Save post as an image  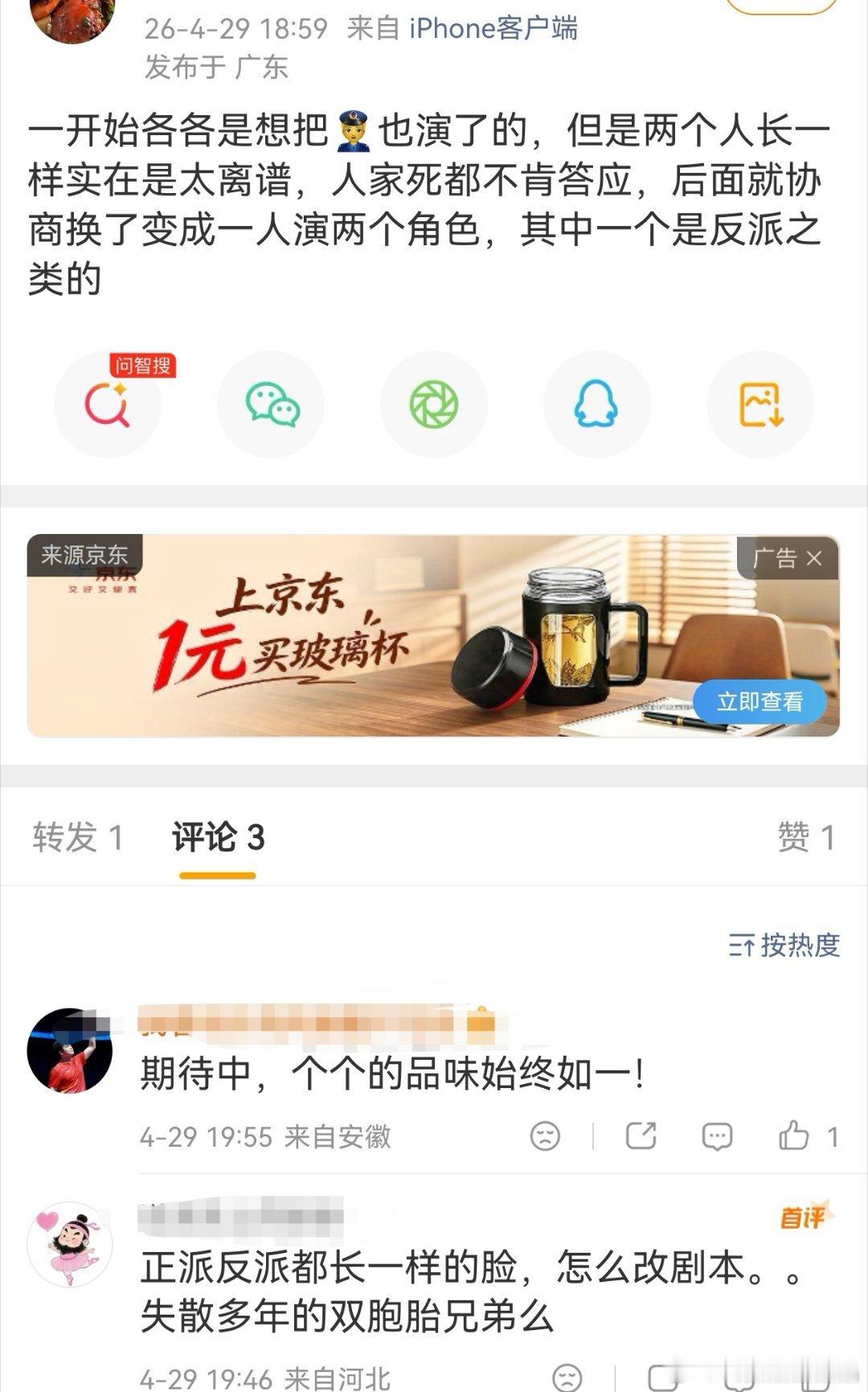point(760,404)
